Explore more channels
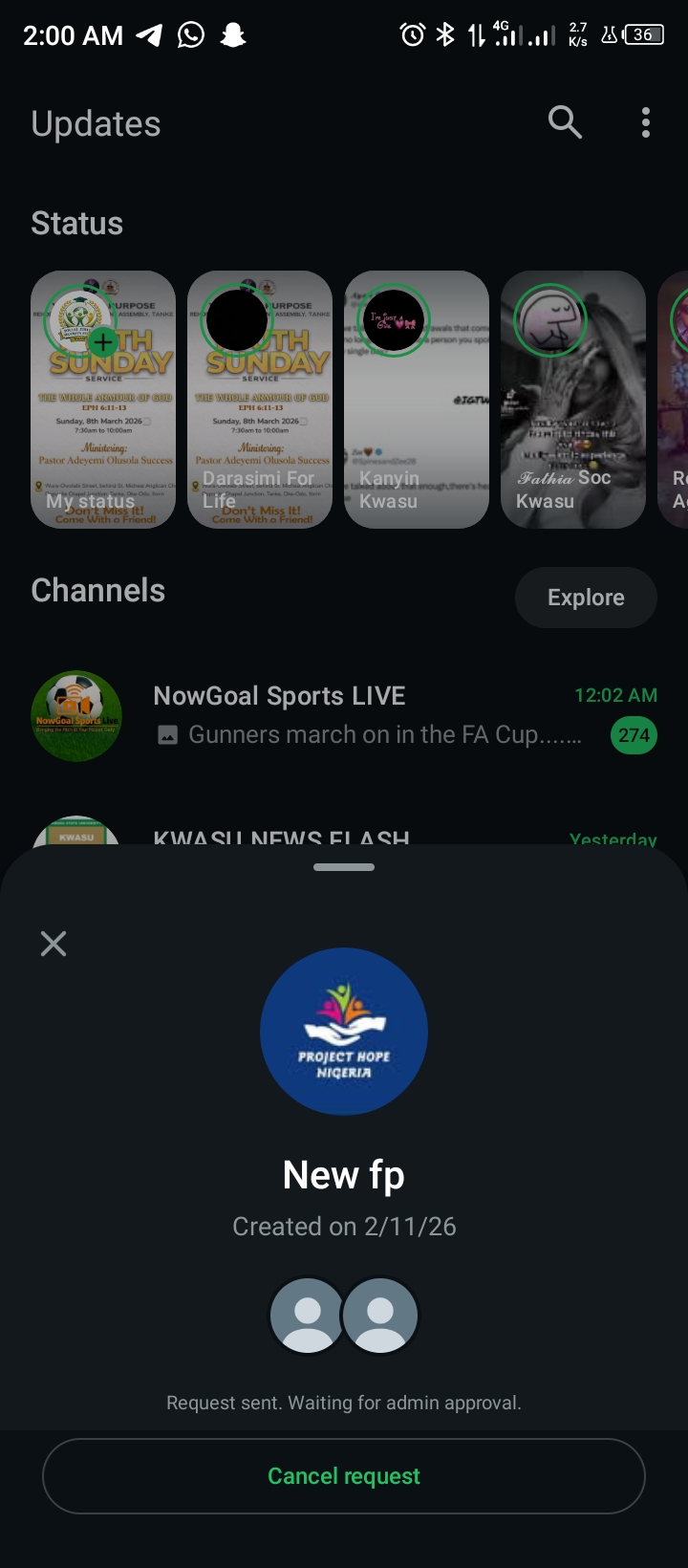Screen dimensions: 688x1568 [x=586, y=598]
